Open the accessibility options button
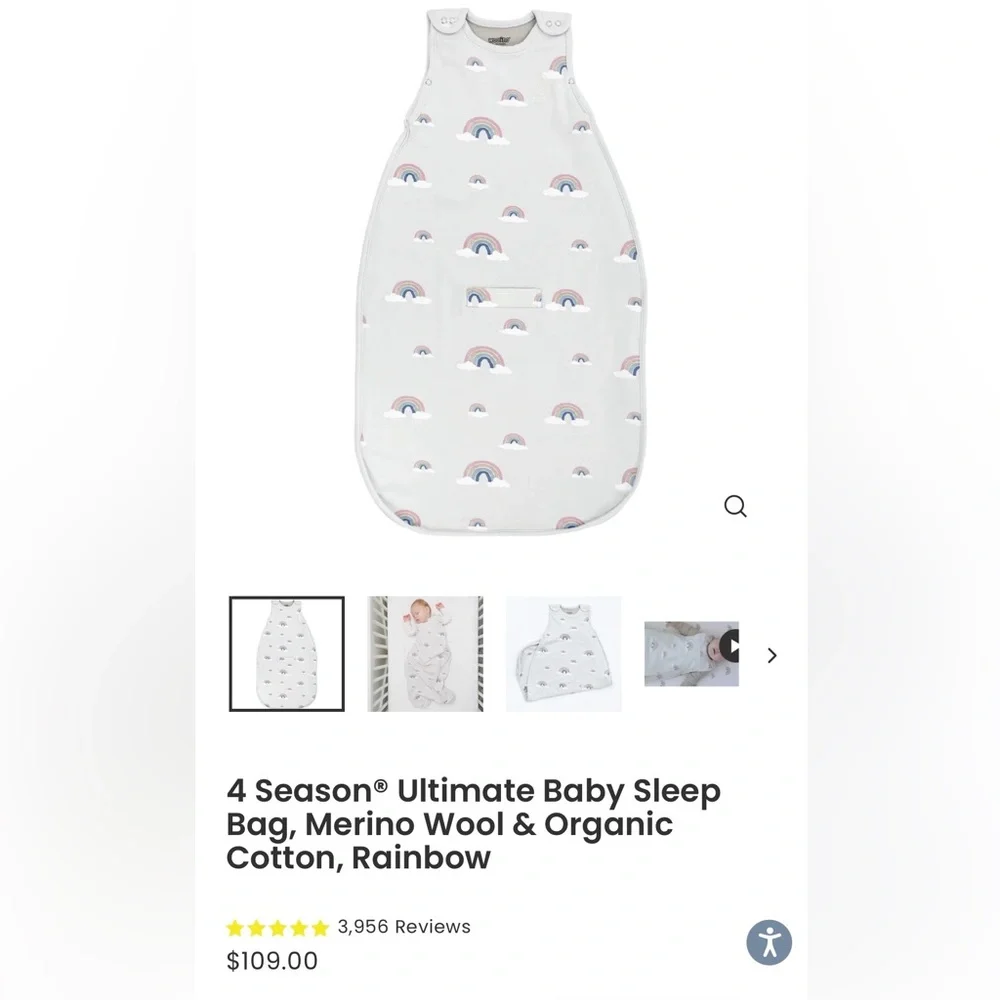 [x=769, y=943]
